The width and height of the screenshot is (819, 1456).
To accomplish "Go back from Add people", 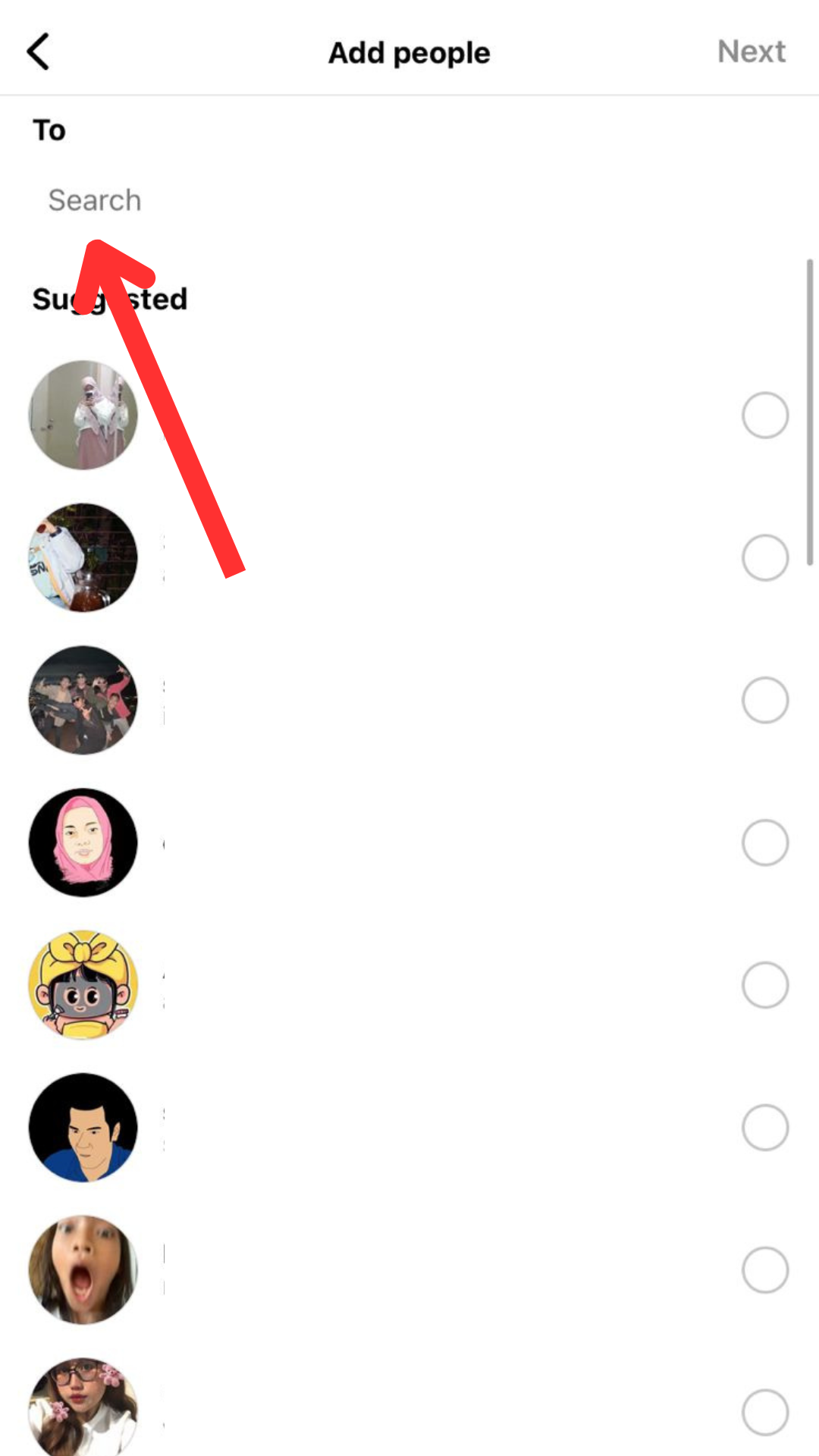I will 38,52.
